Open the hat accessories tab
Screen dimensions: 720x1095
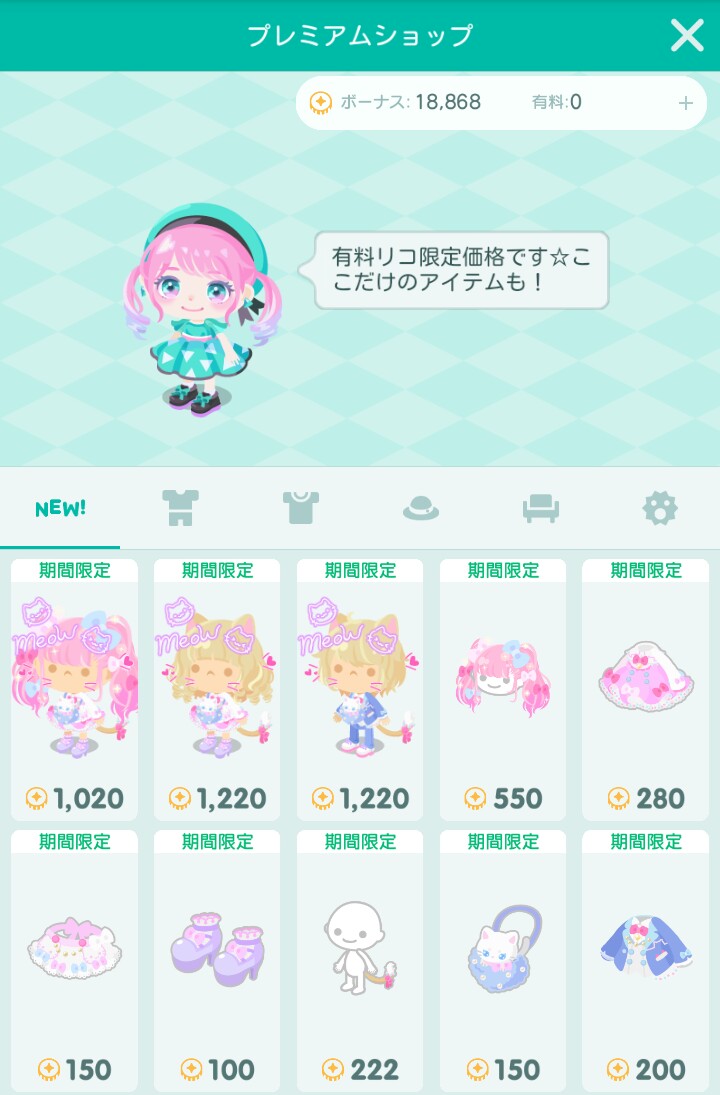pos(421,508)
